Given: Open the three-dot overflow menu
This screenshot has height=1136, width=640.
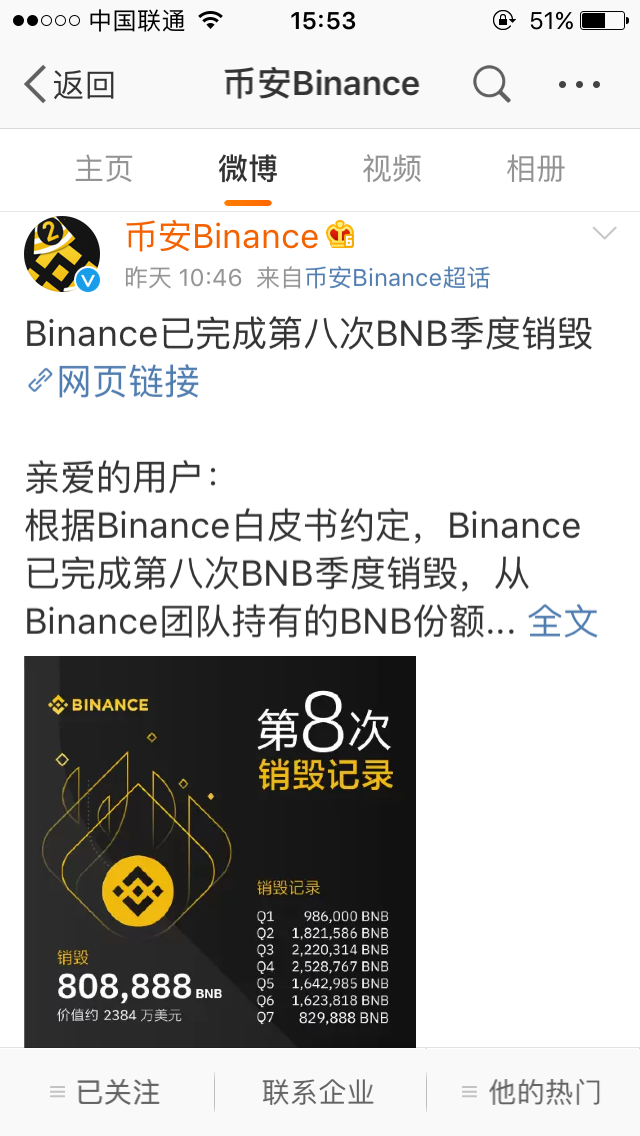Looking at the screenshot, I should point(579,85).
